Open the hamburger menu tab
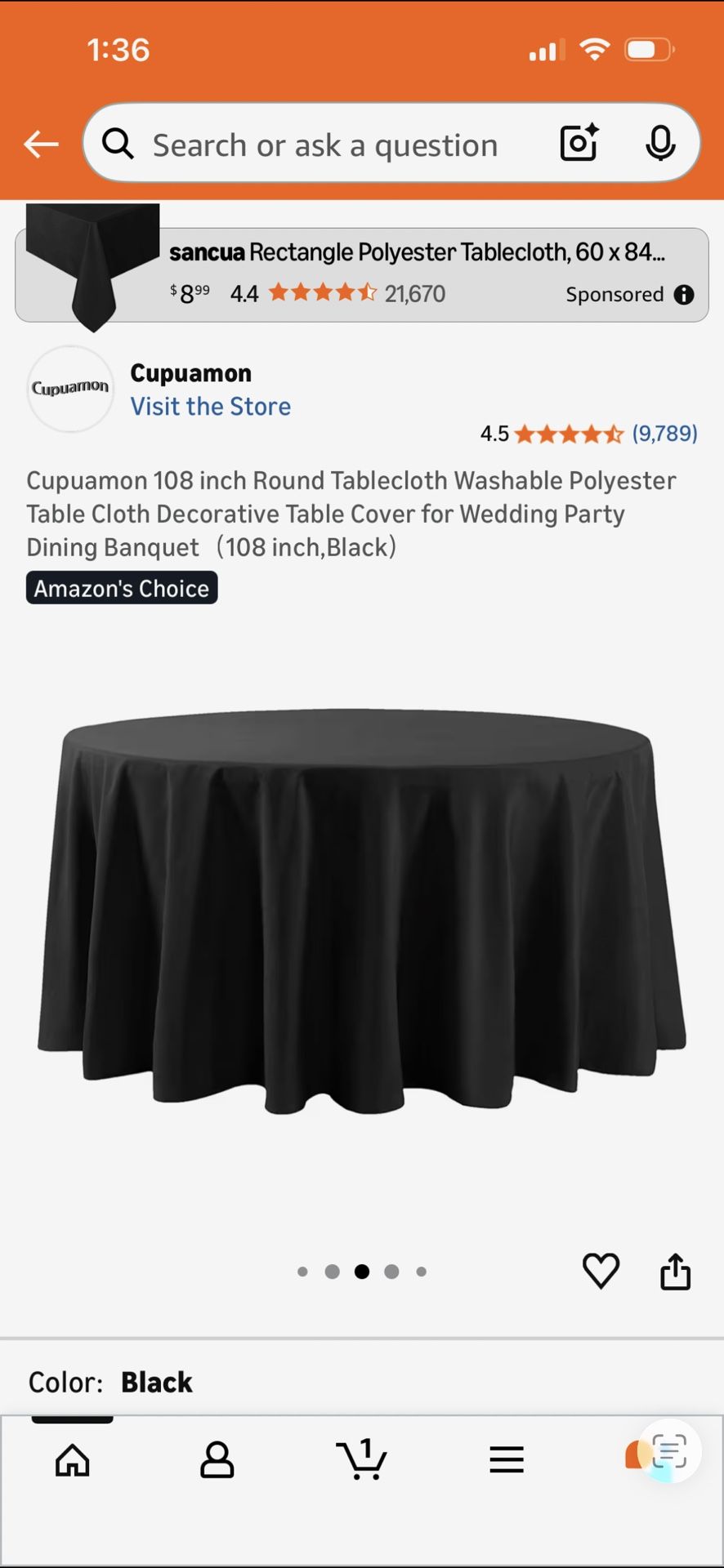Image resolution: width=724 pixels, height=1568 pixels. [x=506, y=1459]
